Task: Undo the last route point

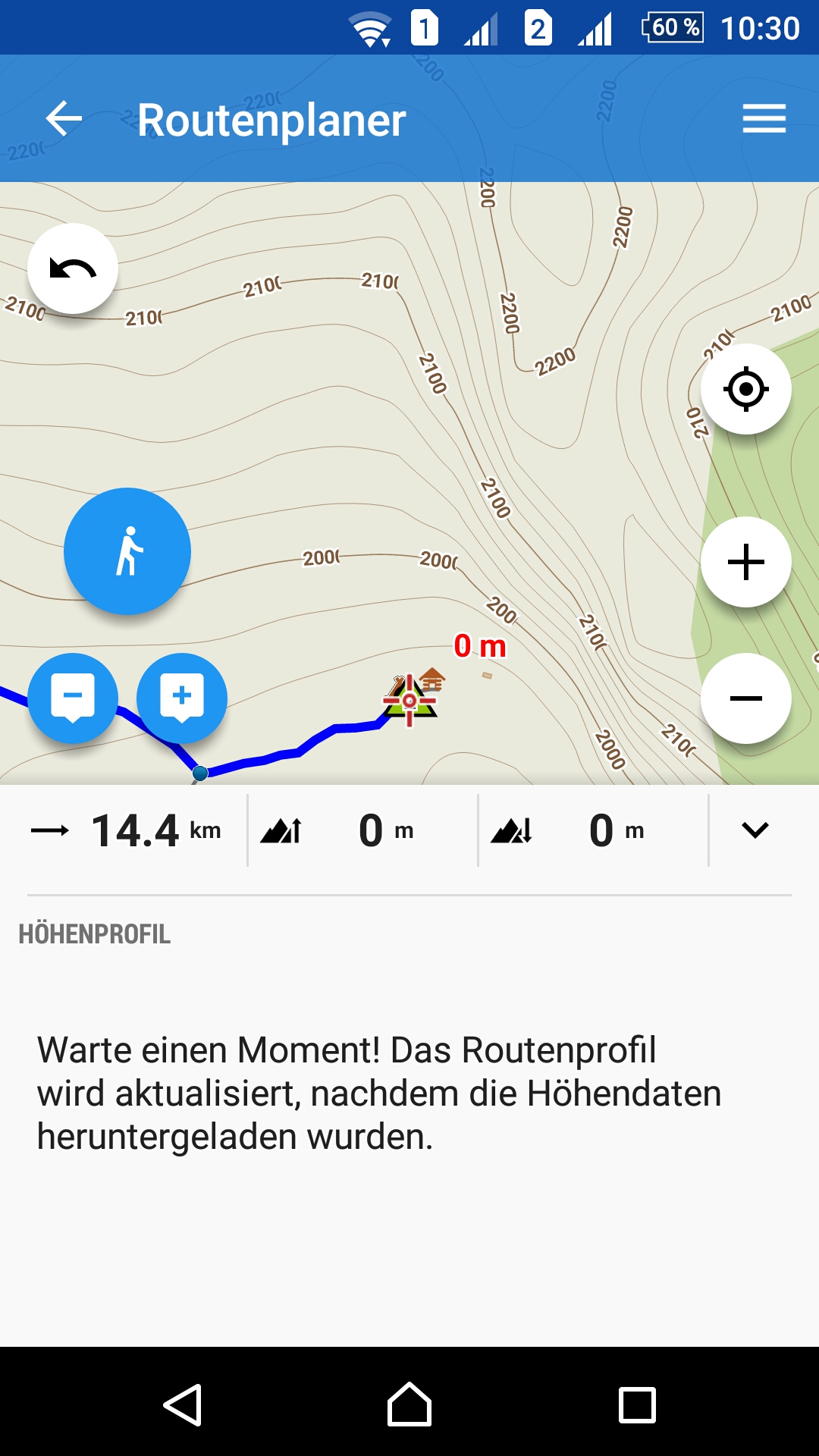Action: pos(73,268)
